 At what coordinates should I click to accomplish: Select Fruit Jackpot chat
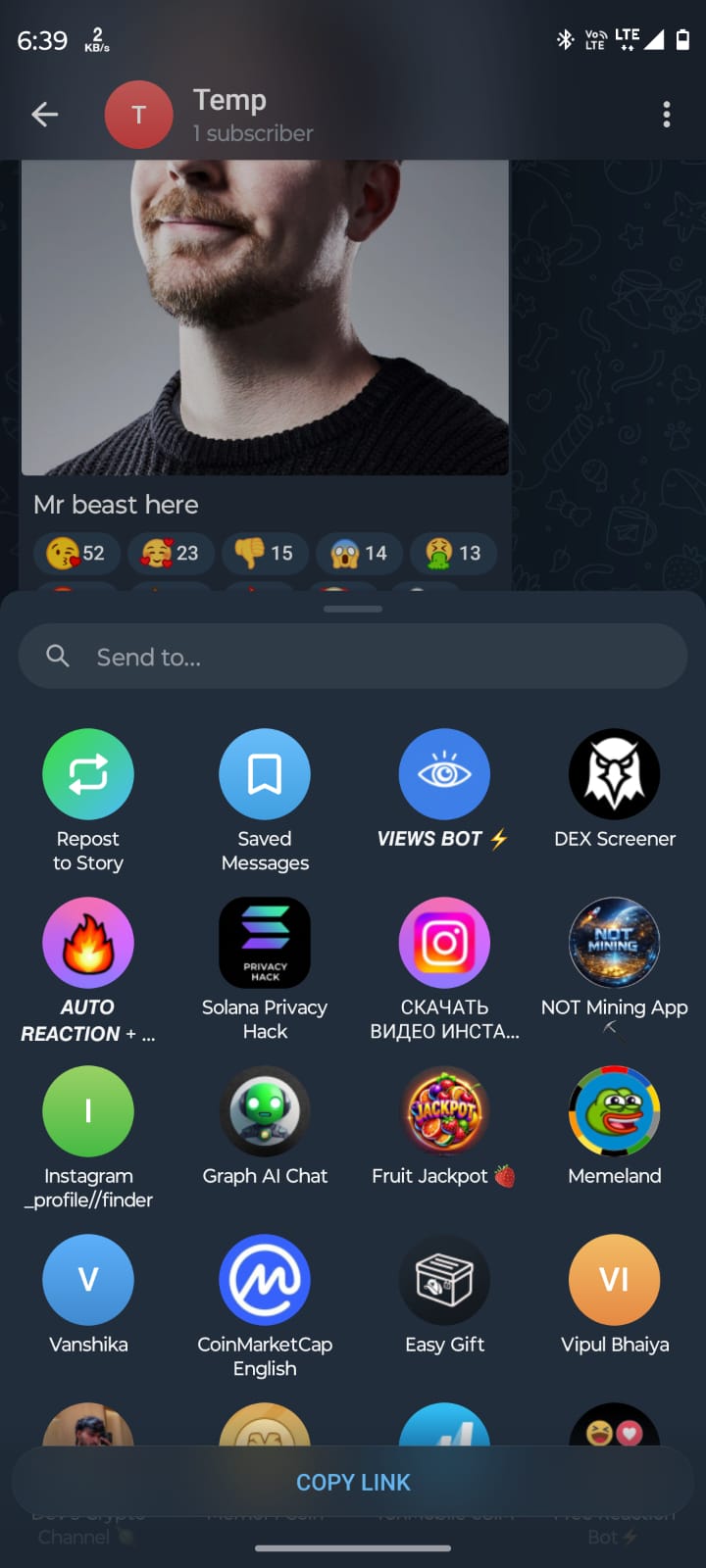tap(444, 1111)
